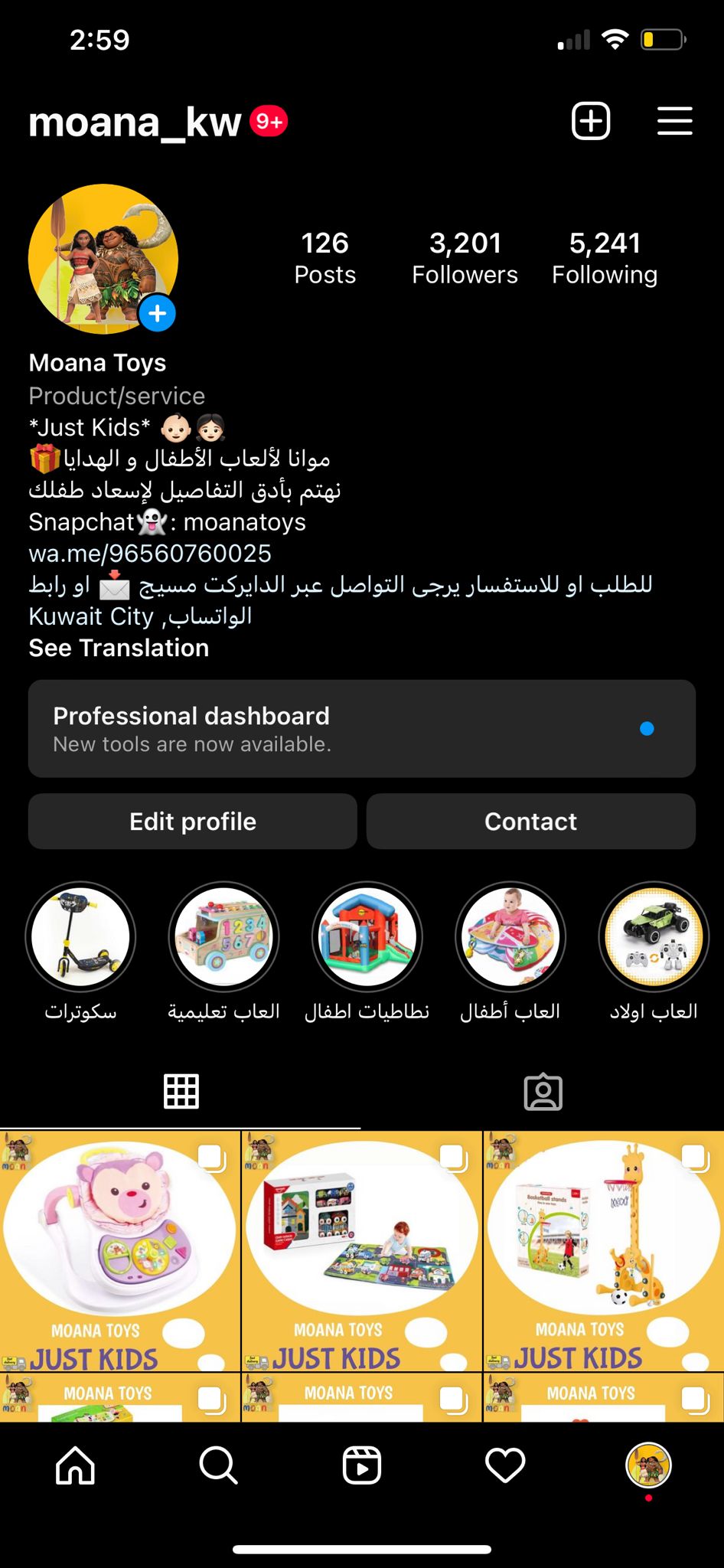Open the pink monkey baby walker post
724x1568 pixels.
coord(120,1250)
